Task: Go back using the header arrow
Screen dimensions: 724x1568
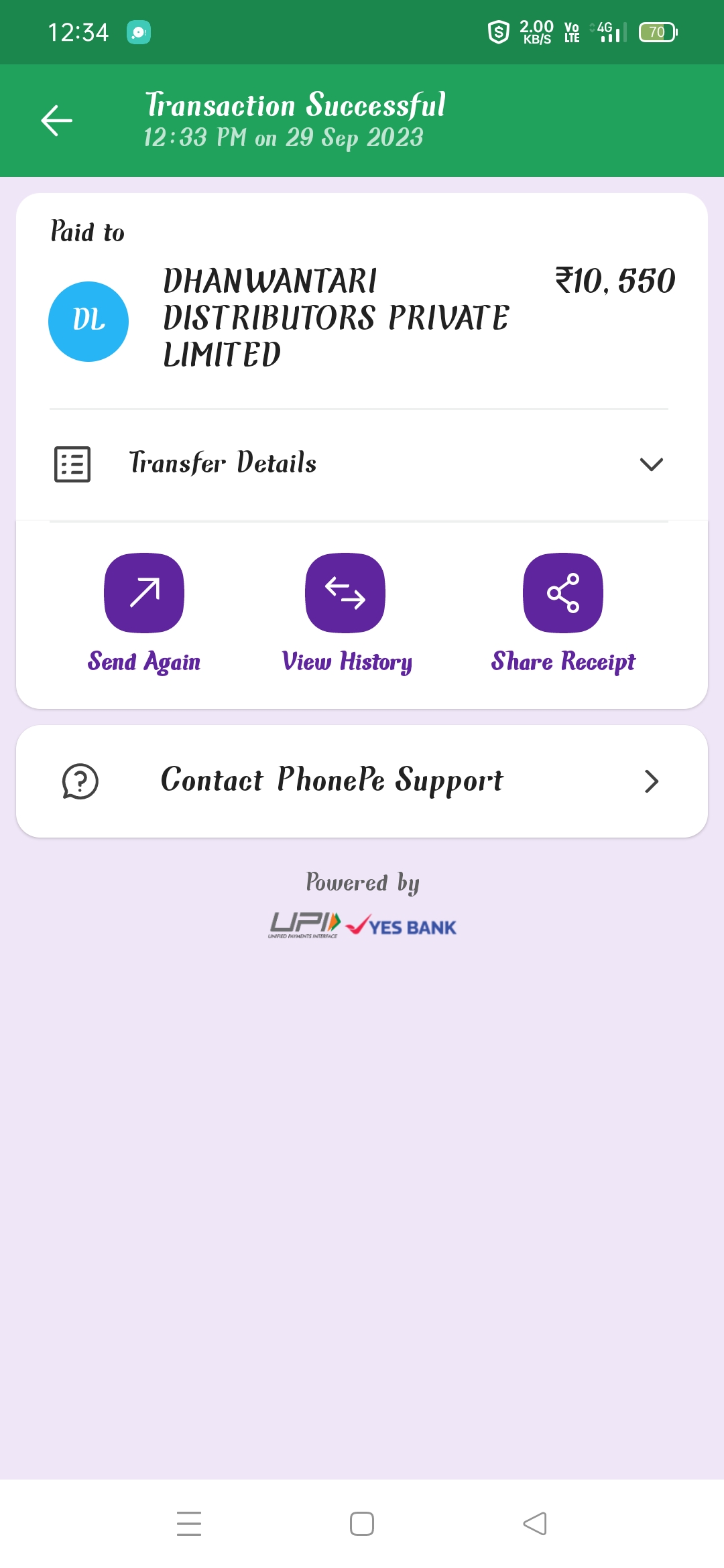Action: (57, 121)
